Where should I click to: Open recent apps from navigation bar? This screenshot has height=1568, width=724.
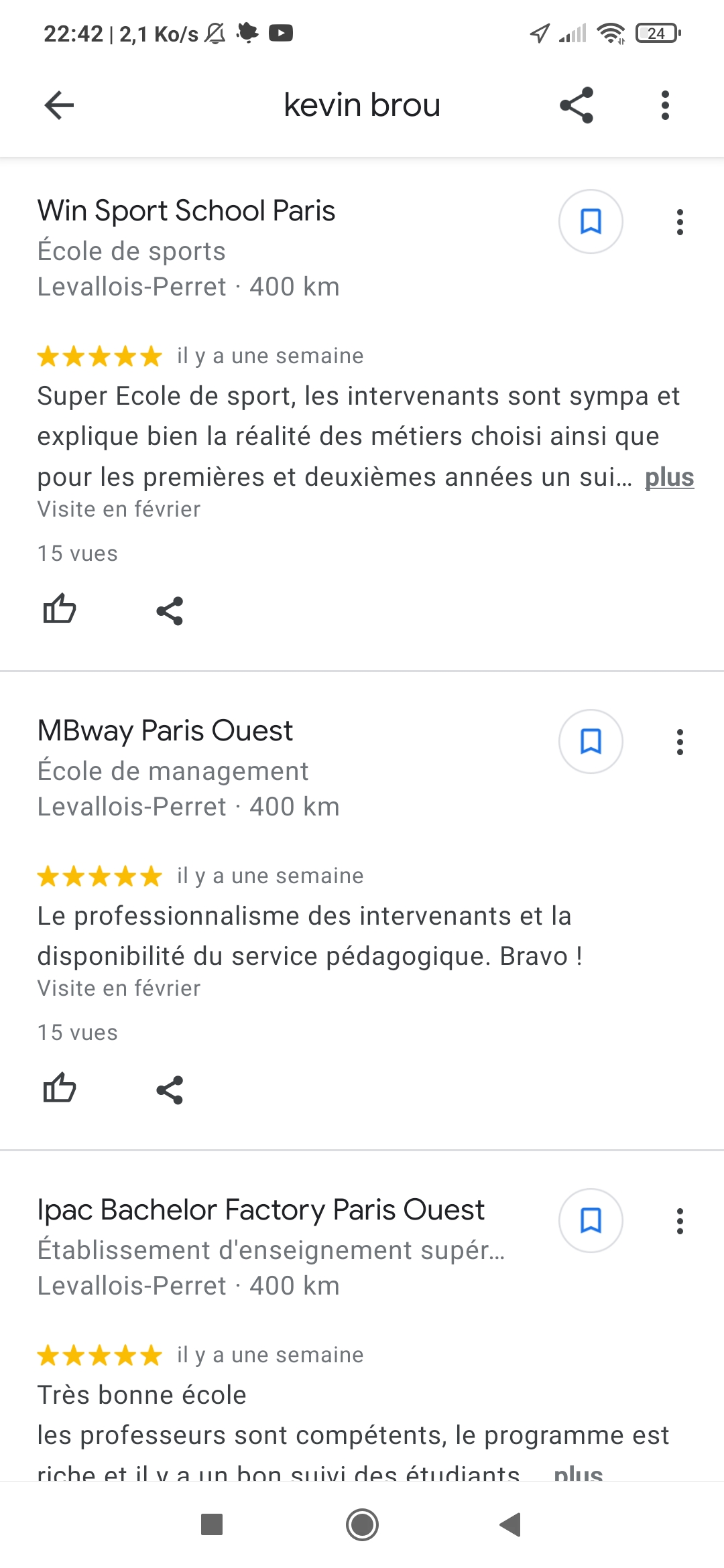212,1525
